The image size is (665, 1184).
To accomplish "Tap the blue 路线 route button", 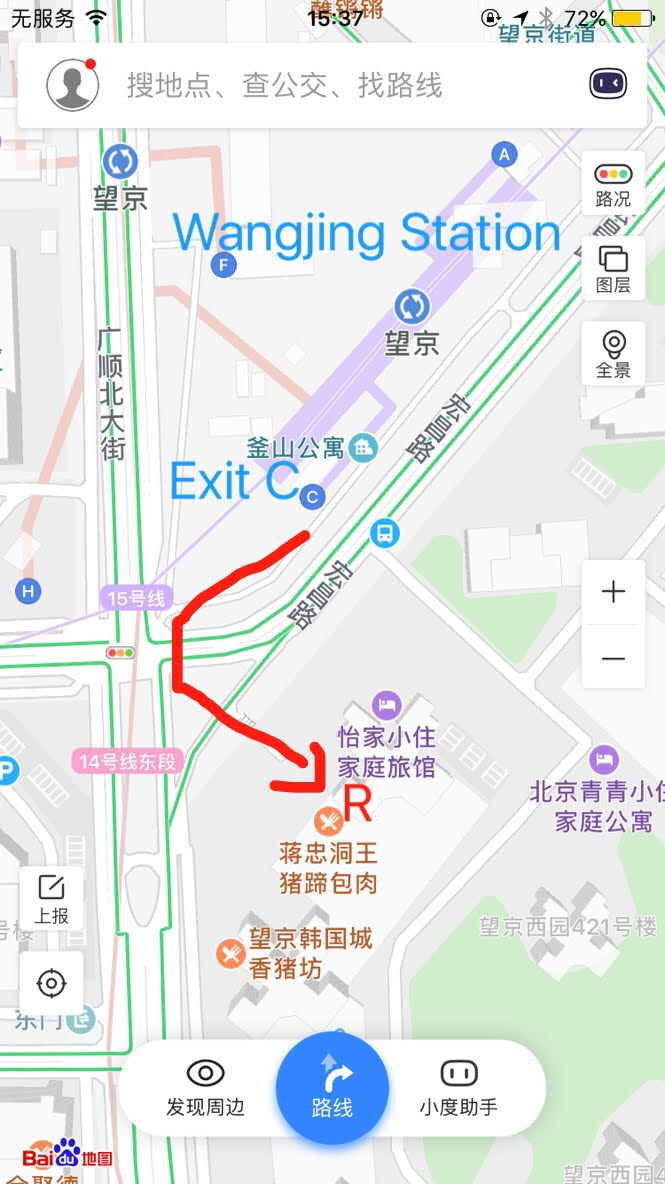I will [x=331, y=1088].
